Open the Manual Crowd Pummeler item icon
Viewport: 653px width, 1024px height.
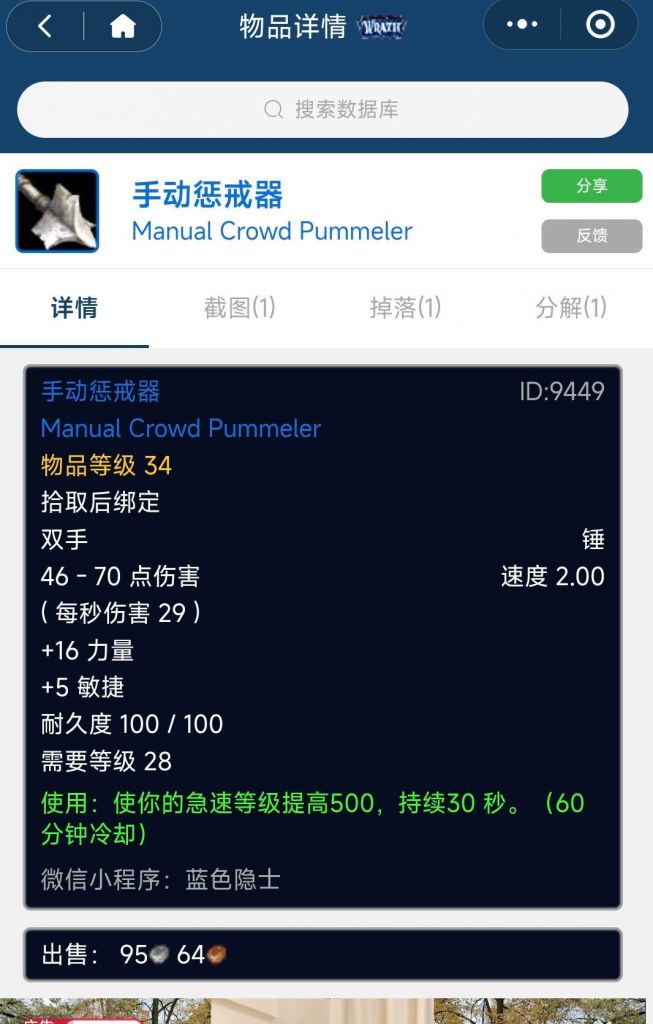(x=57, y=211)
